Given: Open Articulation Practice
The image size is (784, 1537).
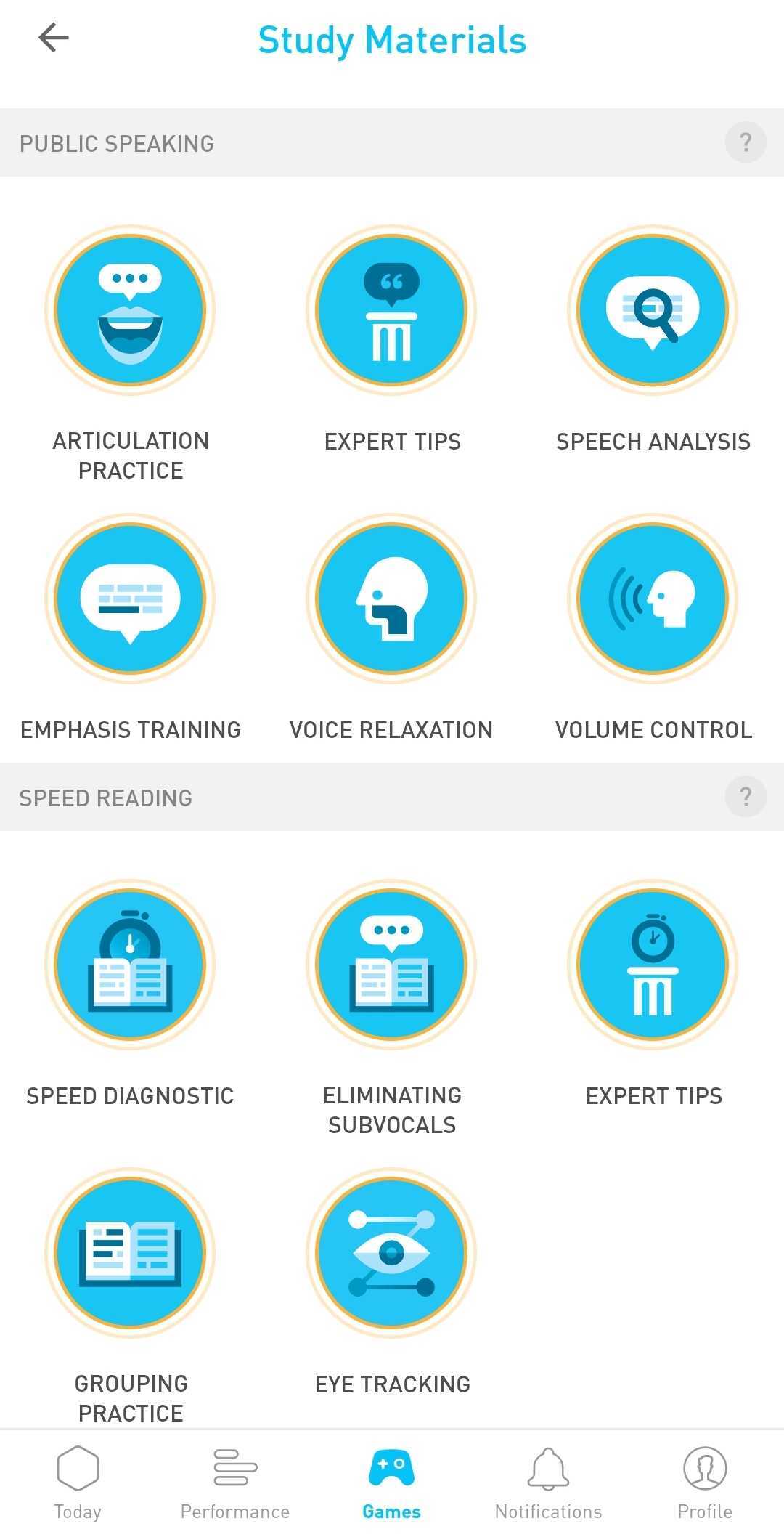Looking at the screenshot, I should click(131, 310).
